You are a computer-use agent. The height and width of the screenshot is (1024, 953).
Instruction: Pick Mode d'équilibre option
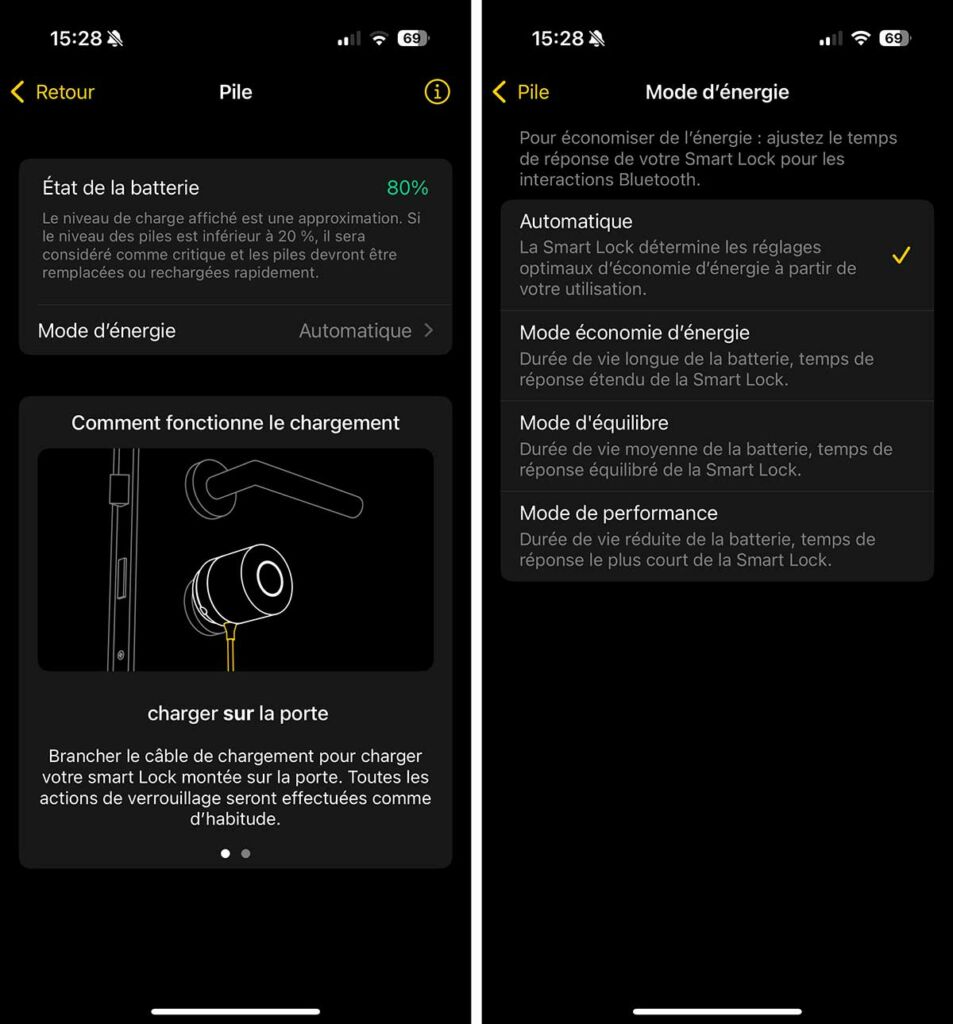click(x=716, y=445)
